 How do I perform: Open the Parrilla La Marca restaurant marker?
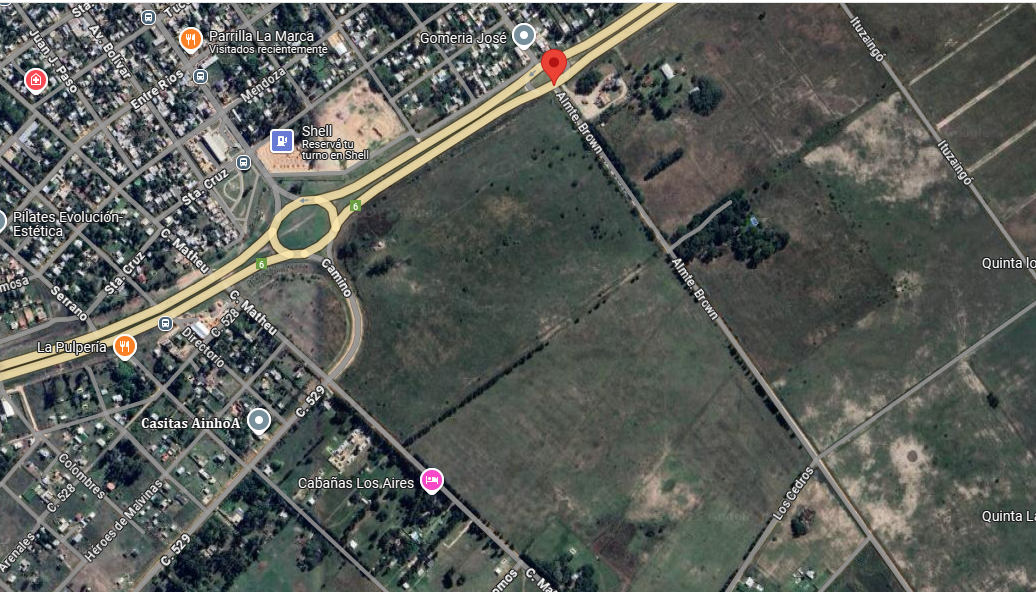[191, 40]
